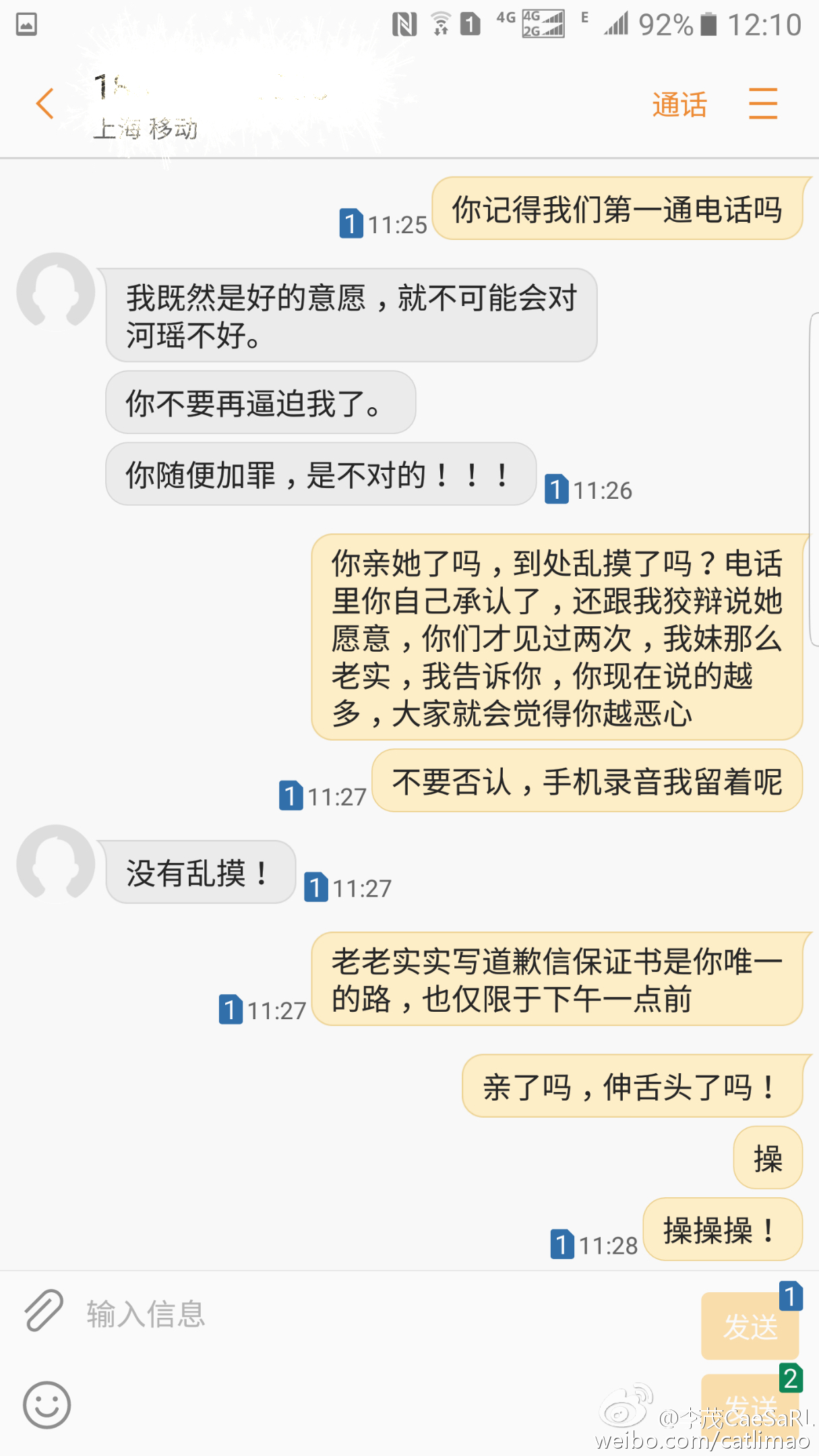Tap contact avatar beside 没有乱摸 message

pyautogui.click(x=56, y=862)
